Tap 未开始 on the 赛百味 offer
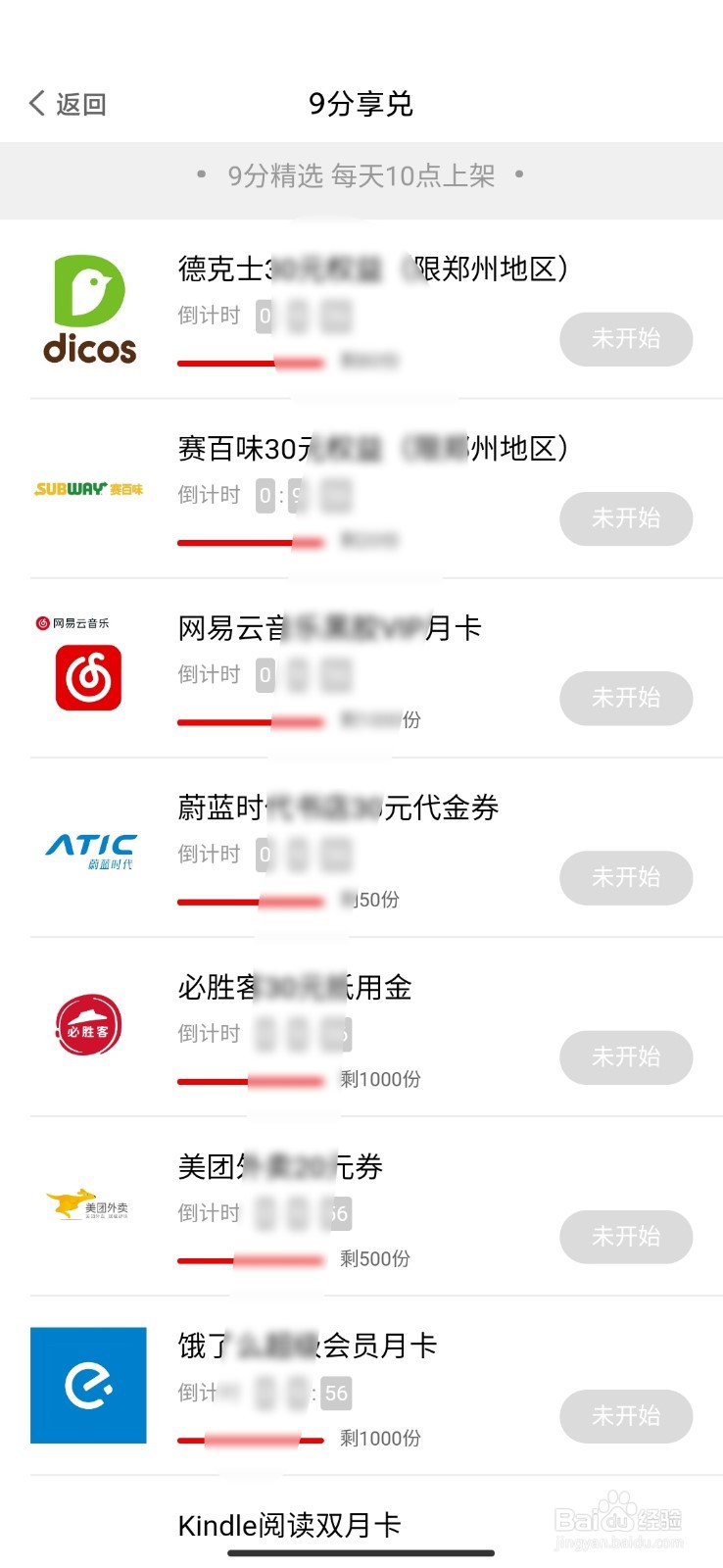This screenshot has width=723, height=1568. pos(626,519)
